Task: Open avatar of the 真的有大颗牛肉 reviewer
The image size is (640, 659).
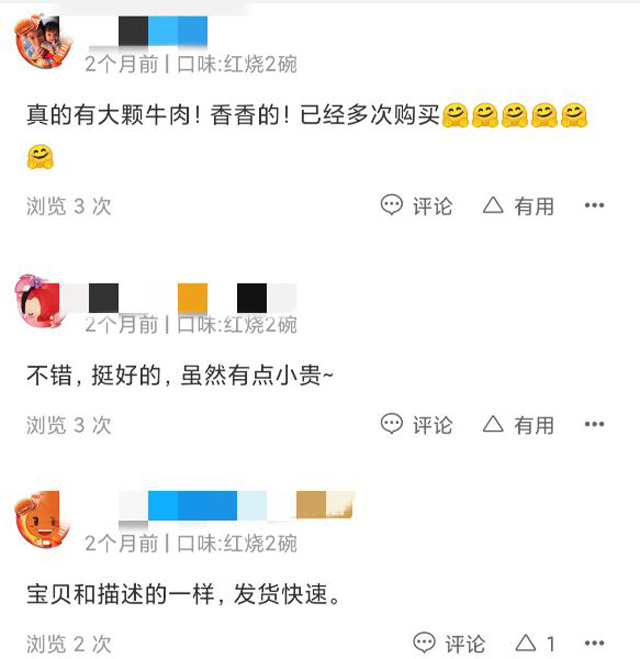Action: pyautogui.click(x=43, y=43)
